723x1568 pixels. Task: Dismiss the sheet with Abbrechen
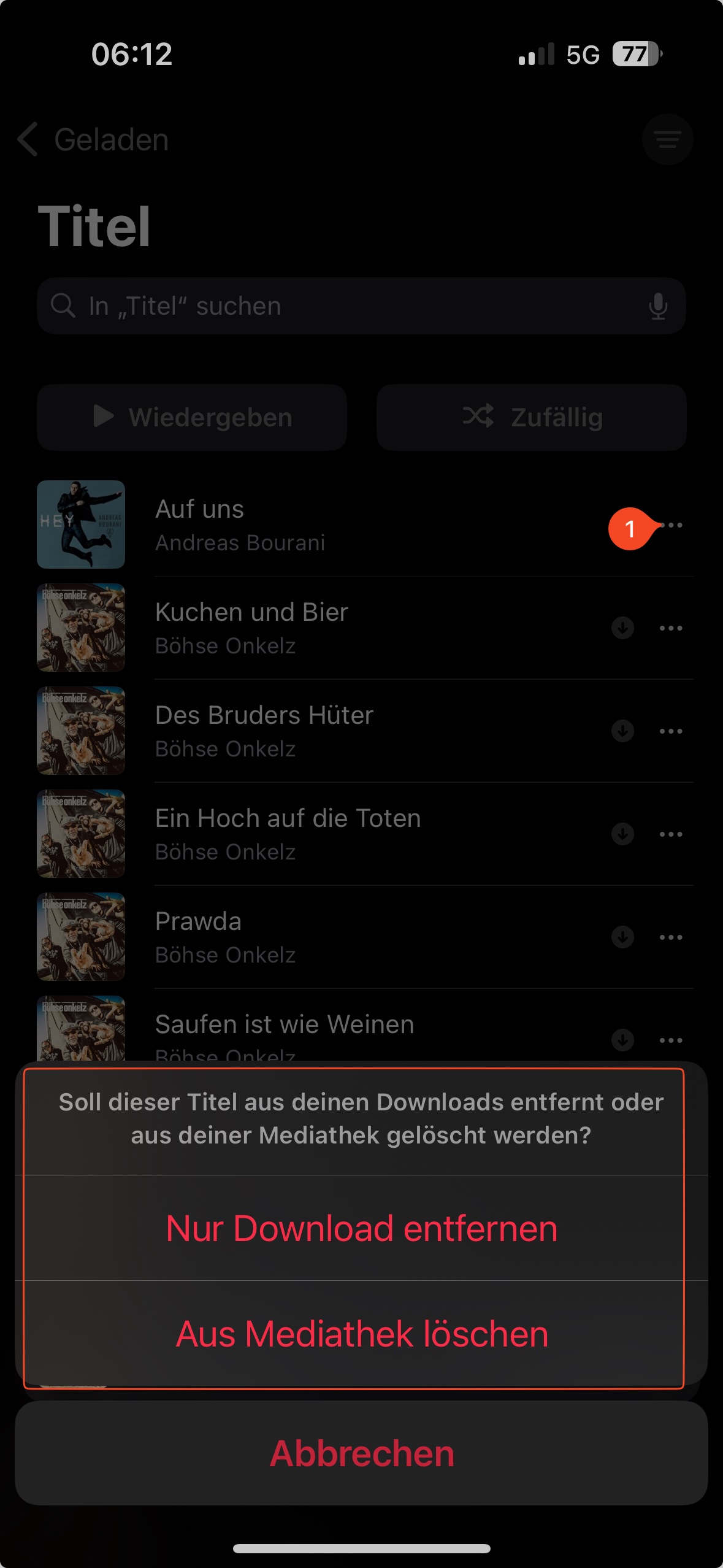(362, 1453)
